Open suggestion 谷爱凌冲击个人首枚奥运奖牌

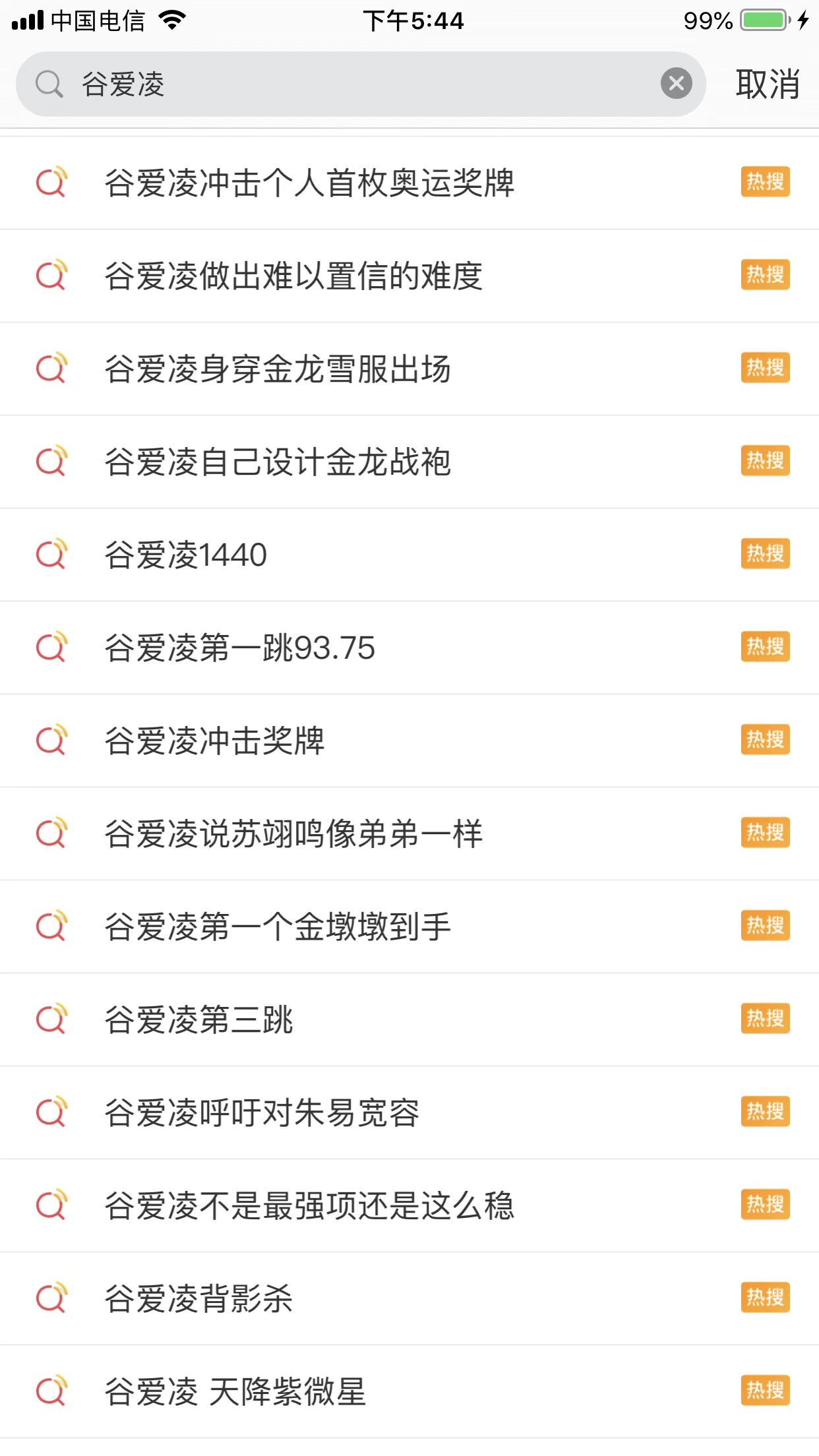pyautogui.click(x=310, y=183)
